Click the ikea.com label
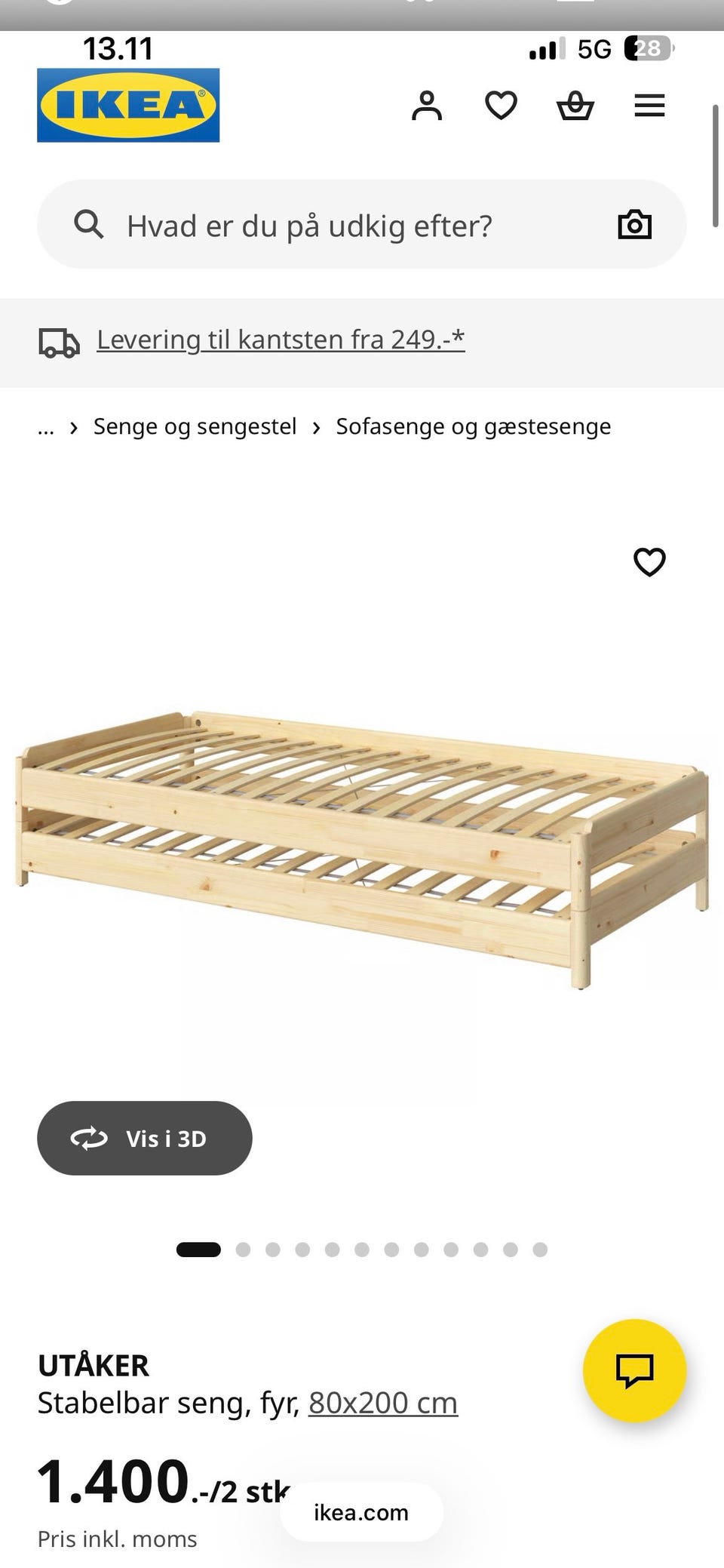 point(360,1512)
